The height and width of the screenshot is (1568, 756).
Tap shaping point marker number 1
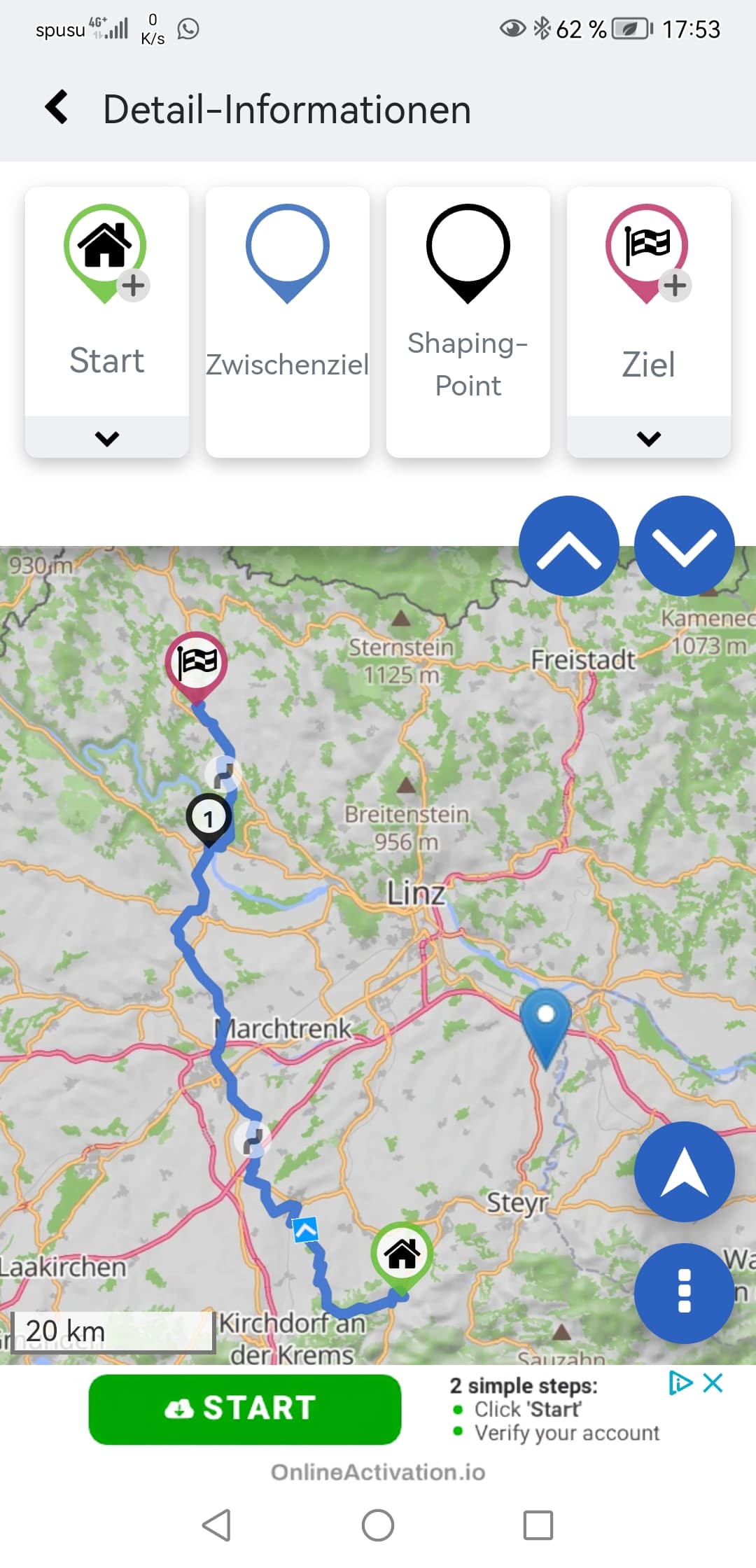click(x=209, y=818)
